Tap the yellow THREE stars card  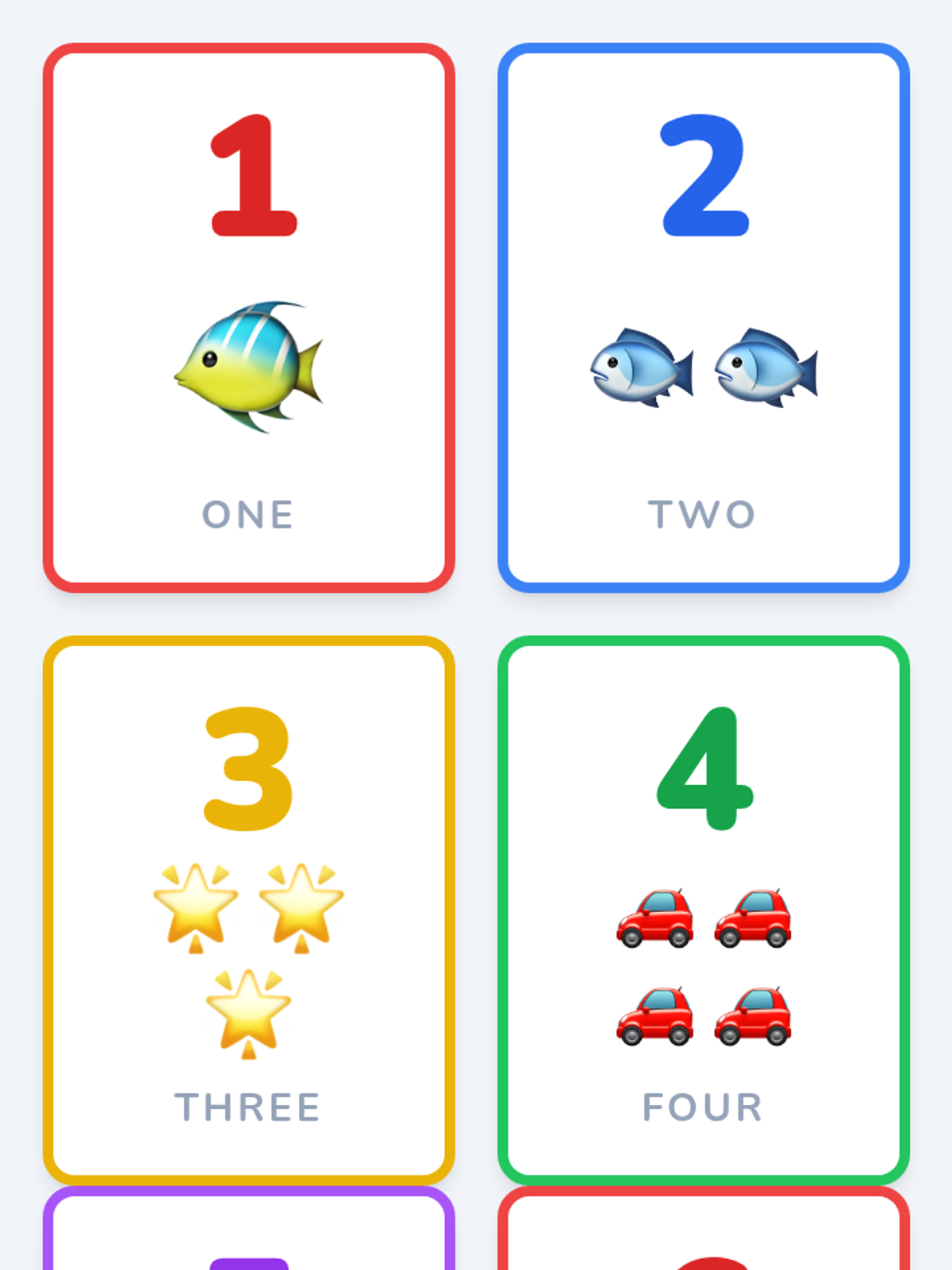click(x=248, y=910)
